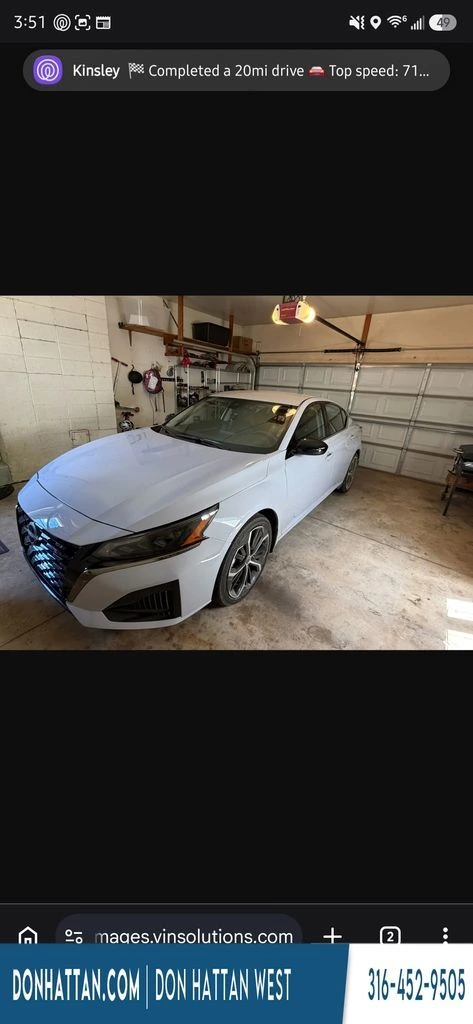Tap the images.vinsolutions.com address bar
Image resolution: width=473 pixels, height=1024 pixels.
tap(179, 935)
